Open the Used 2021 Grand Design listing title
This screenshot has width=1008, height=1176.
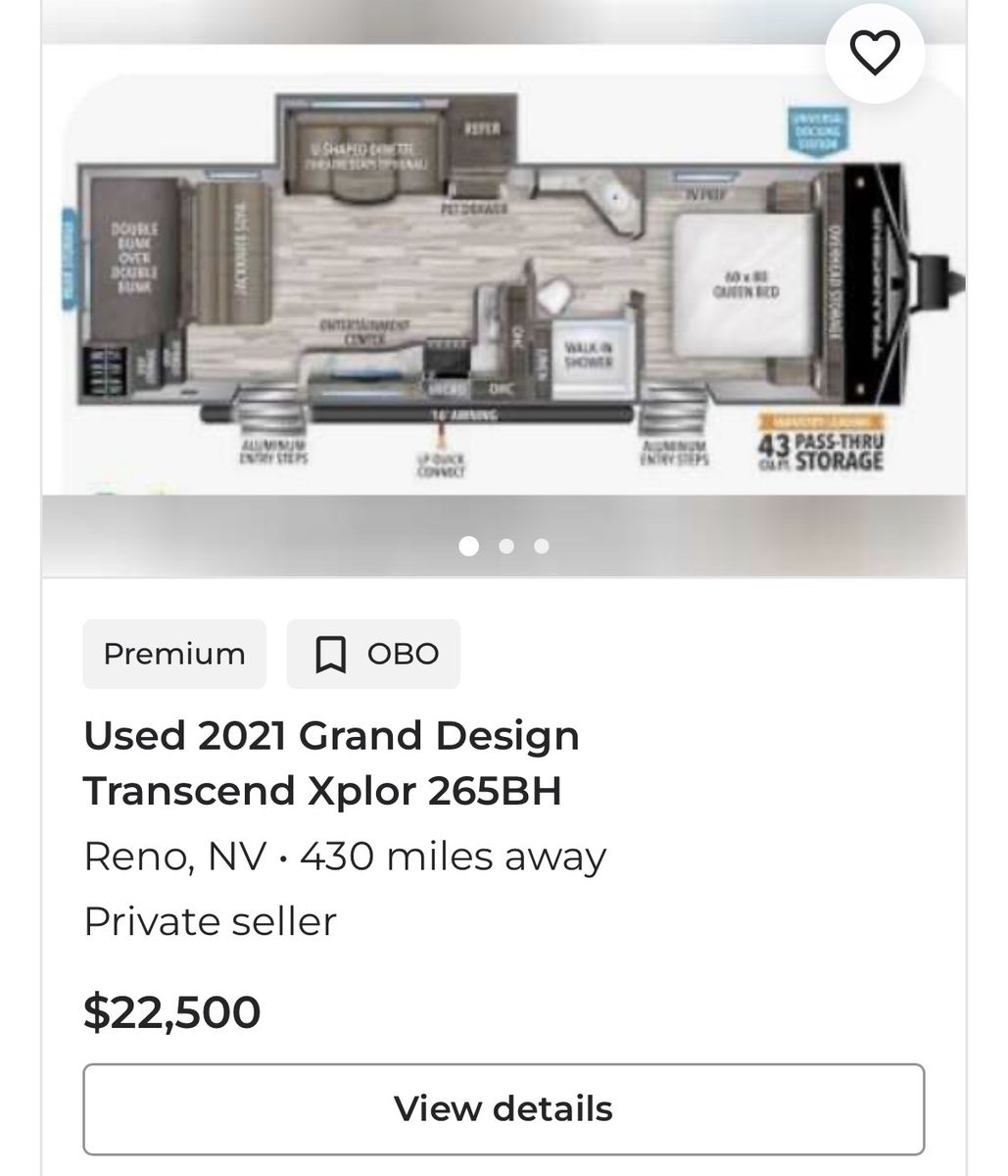pos(331,762)
